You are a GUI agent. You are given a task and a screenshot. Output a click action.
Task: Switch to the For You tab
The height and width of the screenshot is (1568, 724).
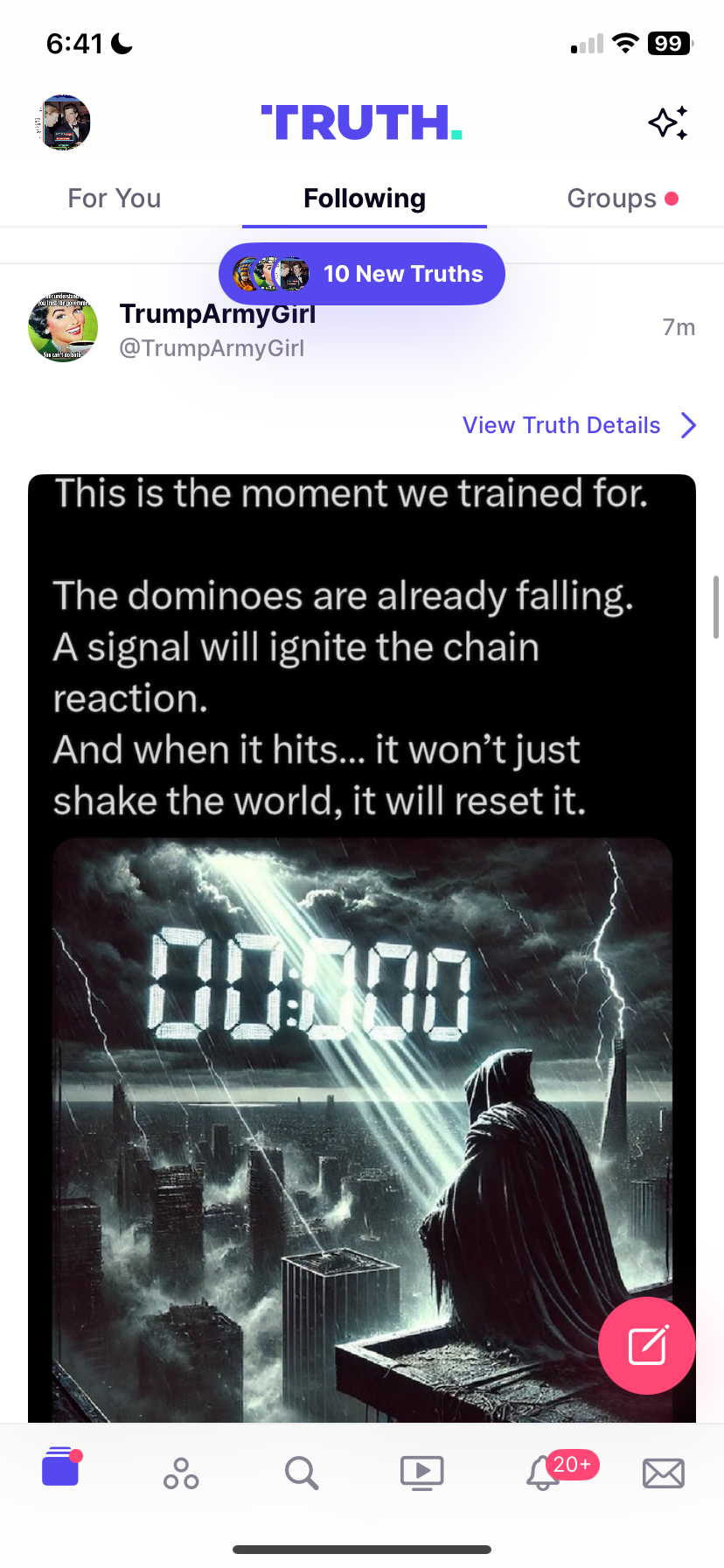coord(115,199)
